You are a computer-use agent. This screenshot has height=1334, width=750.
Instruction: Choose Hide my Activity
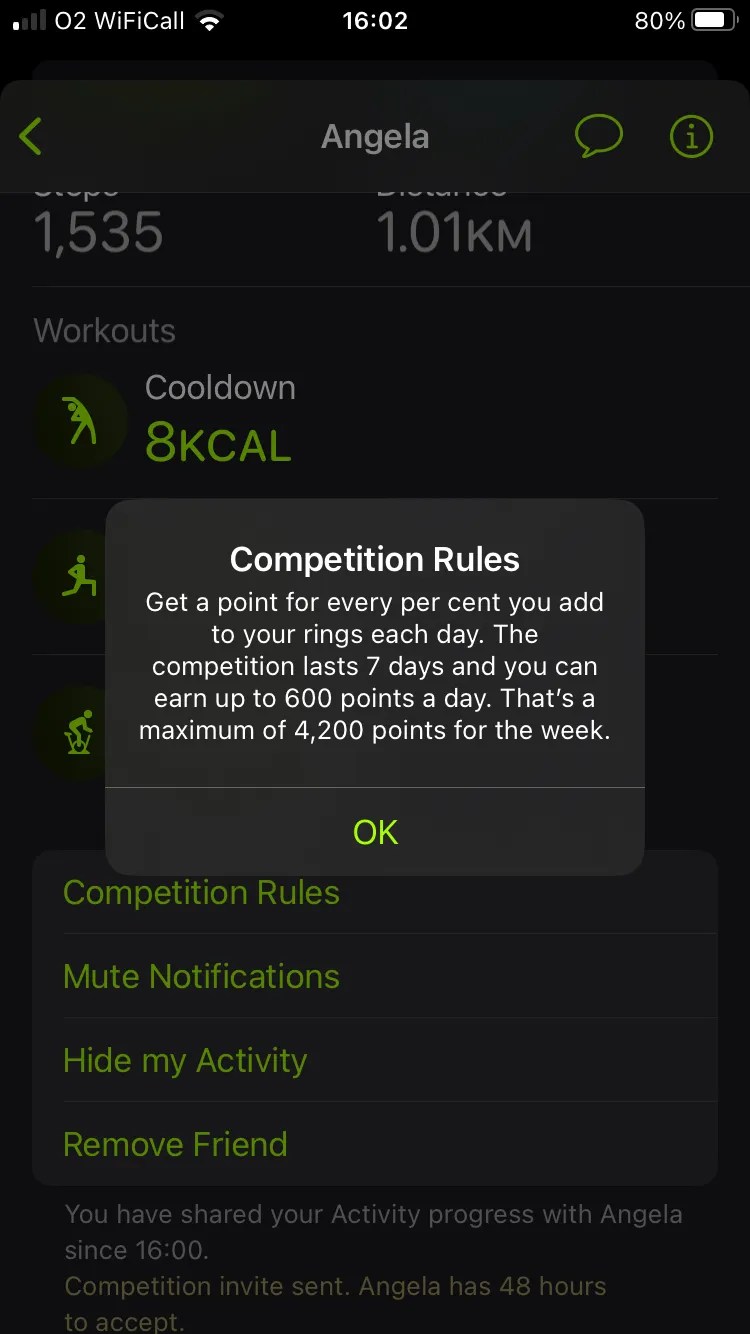[185, 1060]
